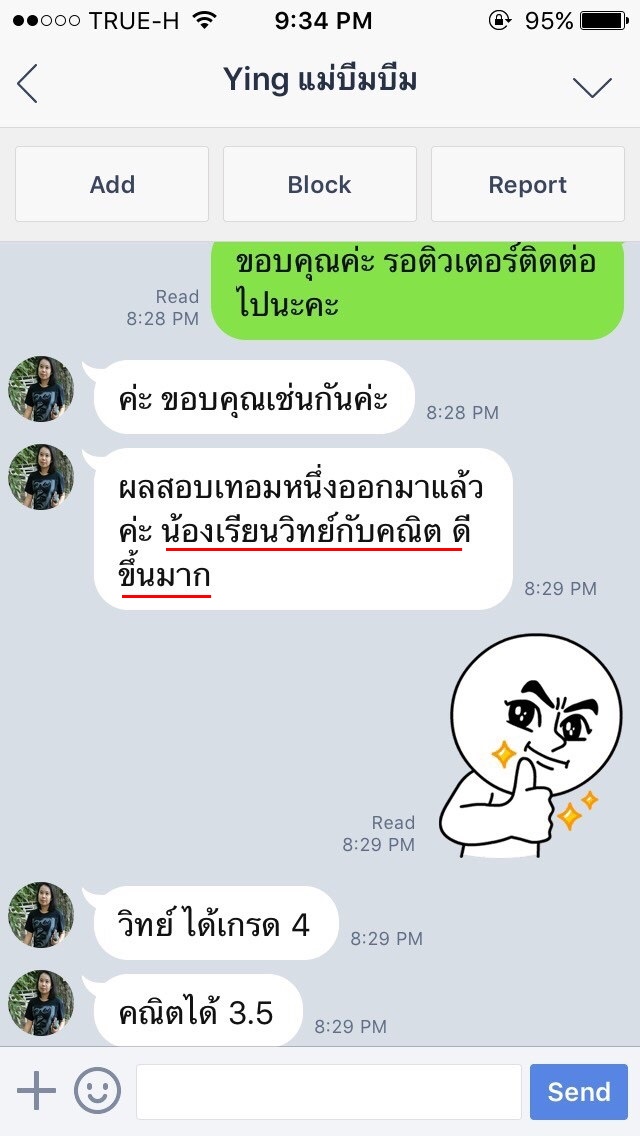Expand the chat options chevron menu
The height and width of the screenshot is (1136, 640).
pyautogui.click(x=592, y=86)
